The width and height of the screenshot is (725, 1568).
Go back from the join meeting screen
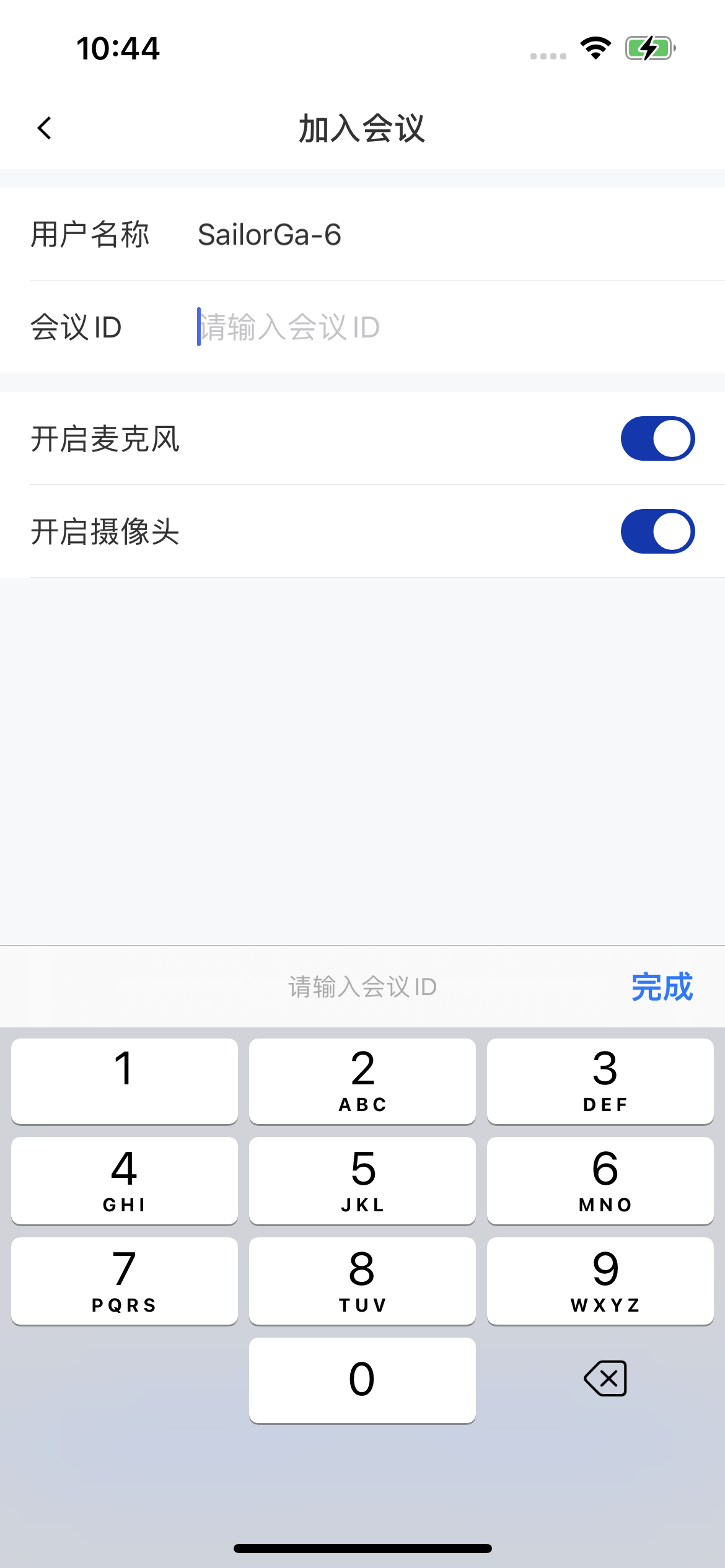click(45, 128)
